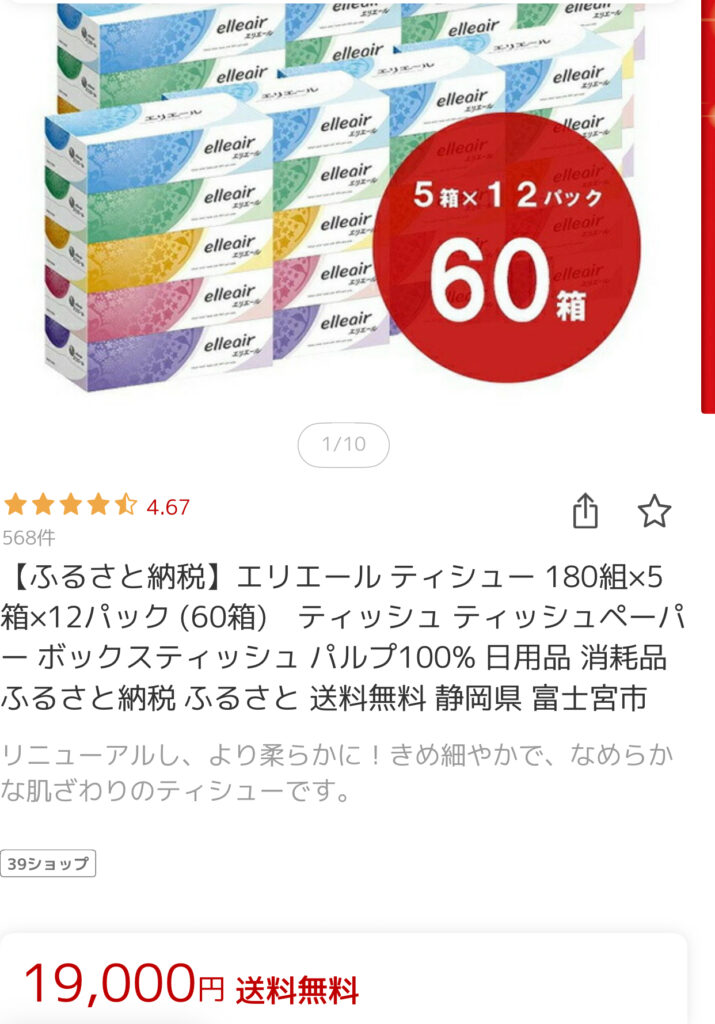This screenshot has width=715, height=1024.
Task: Share this tissue product
Action: [x=585, y=511]
